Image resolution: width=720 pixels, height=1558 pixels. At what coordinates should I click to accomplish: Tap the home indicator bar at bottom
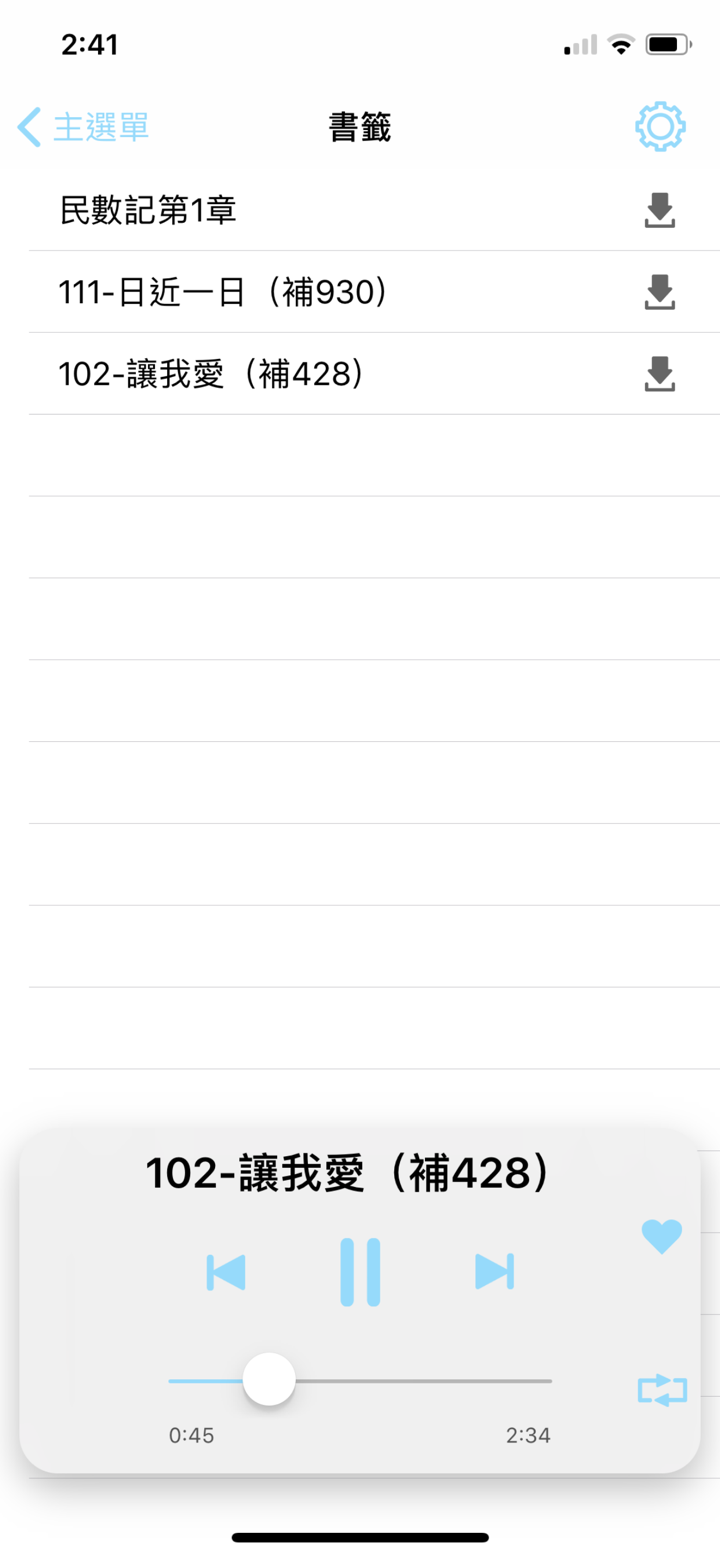tap(360, 1536)
